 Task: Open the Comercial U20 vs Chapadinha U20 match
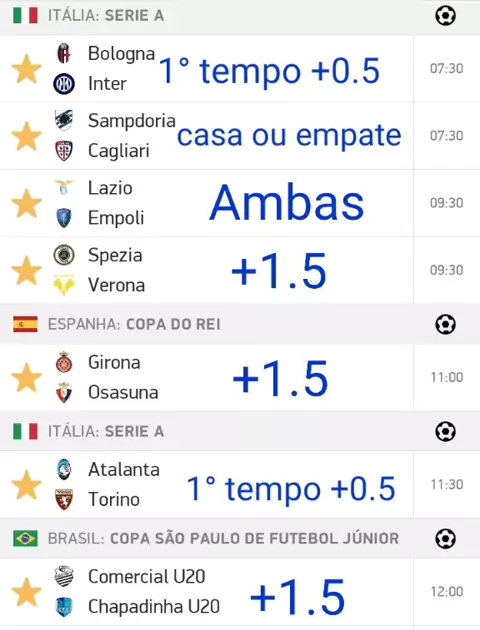coord(240,592)
